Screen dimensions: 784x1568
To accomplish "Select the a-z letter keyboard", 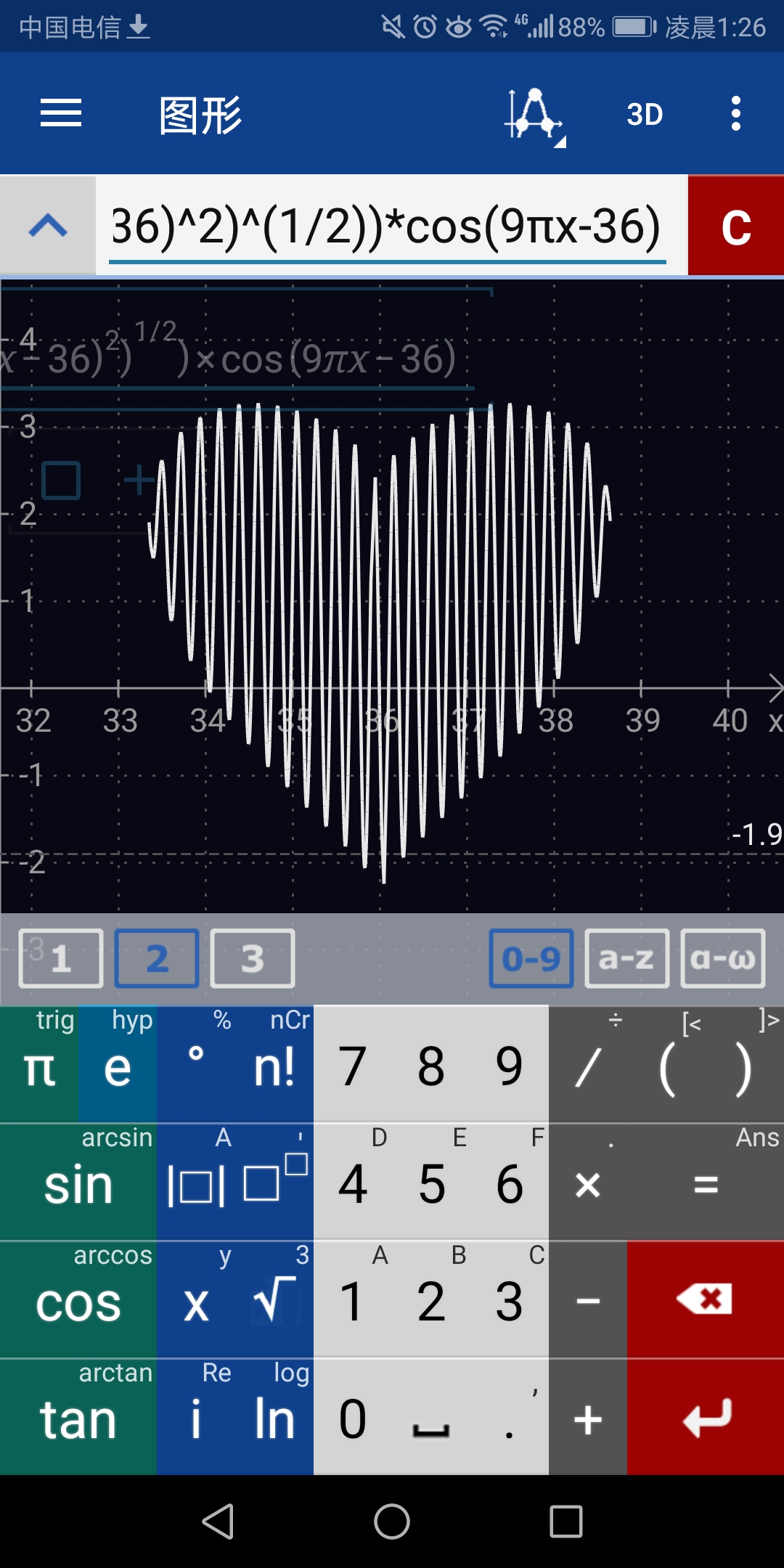I will (627, 959).
